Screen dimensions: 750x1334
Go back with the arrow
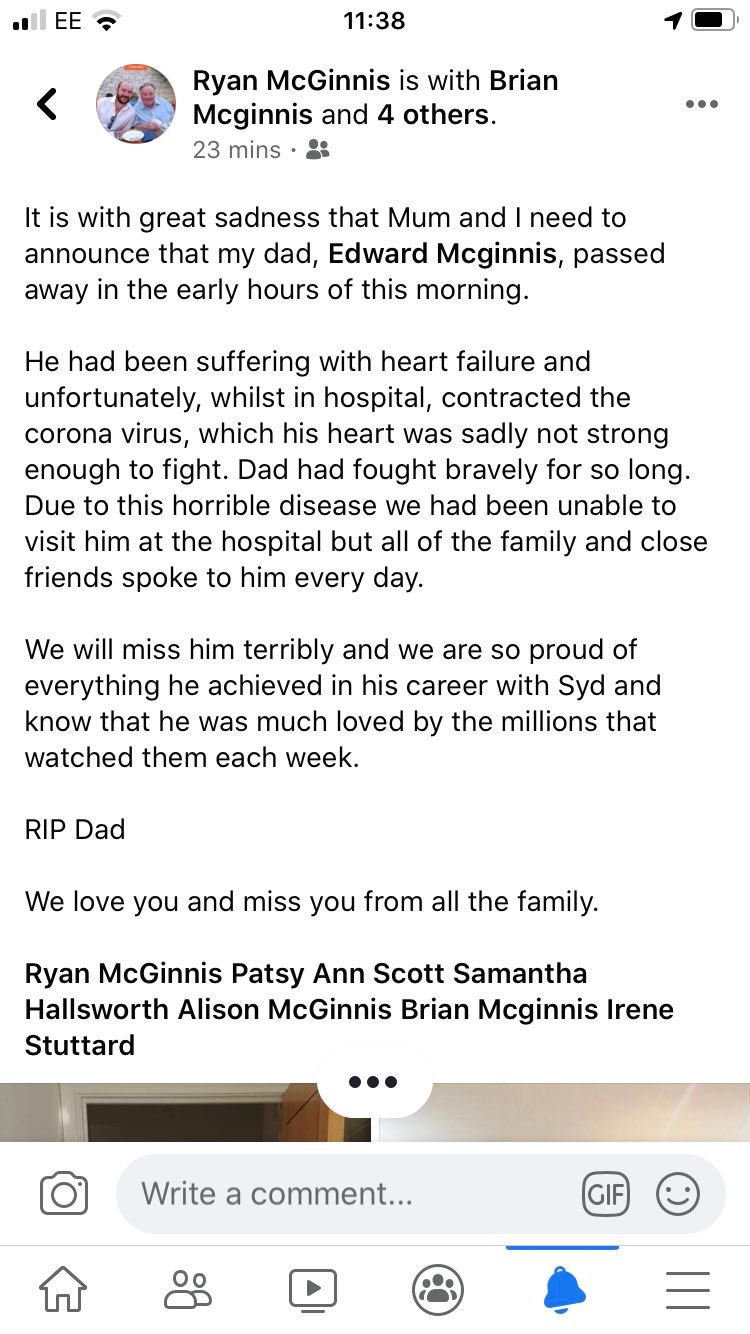(47, 103)
